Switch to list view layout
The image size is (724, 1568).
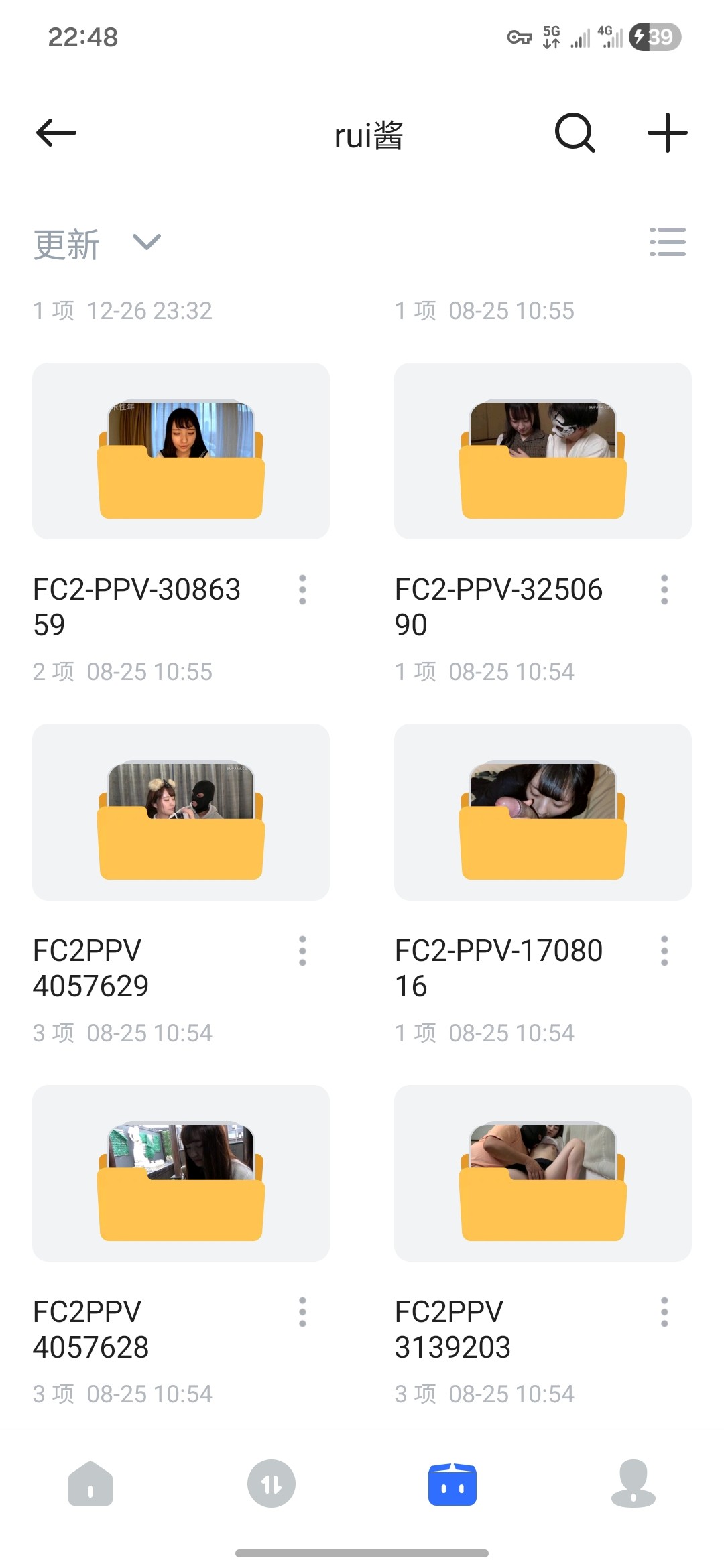point(667,243)
